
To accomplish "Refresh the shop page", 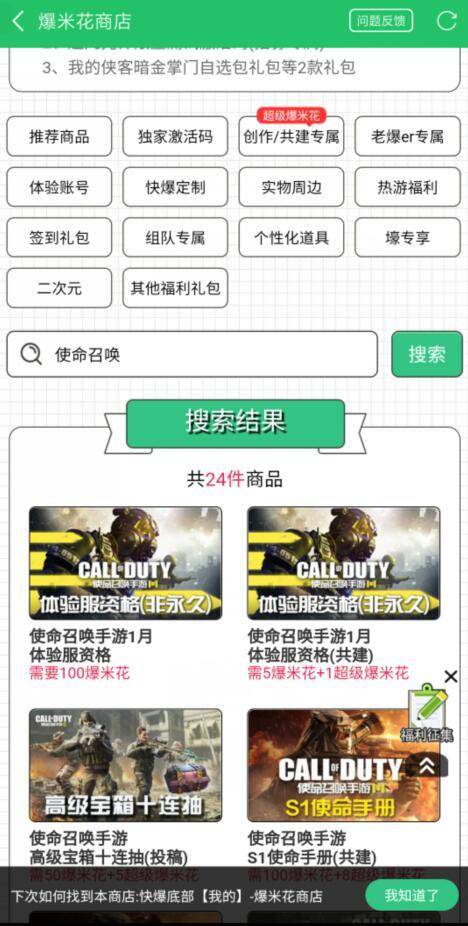I will [446, 21].
